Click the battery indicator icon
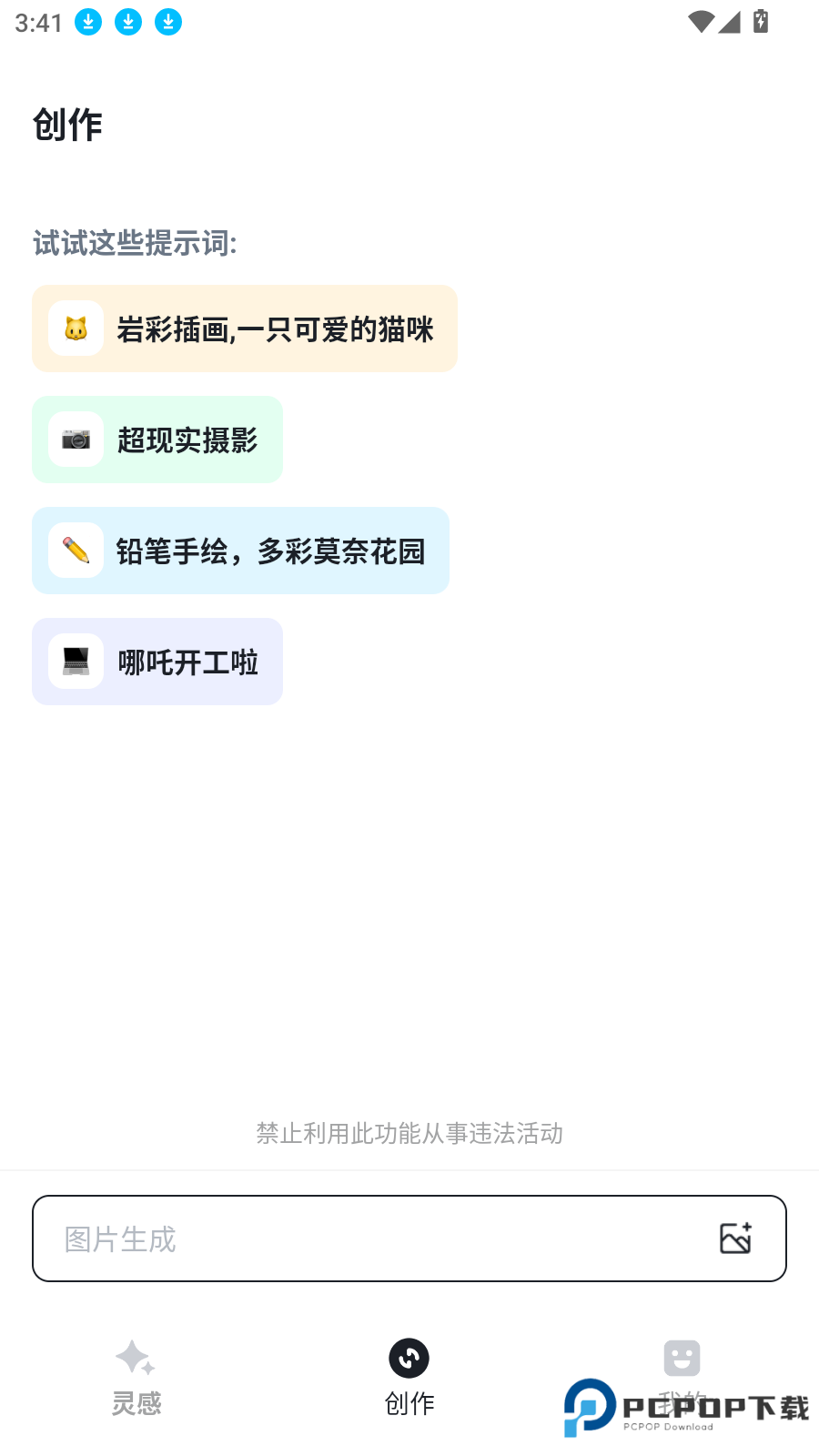This screenshot has height=1456, width=819. [762, 22]
